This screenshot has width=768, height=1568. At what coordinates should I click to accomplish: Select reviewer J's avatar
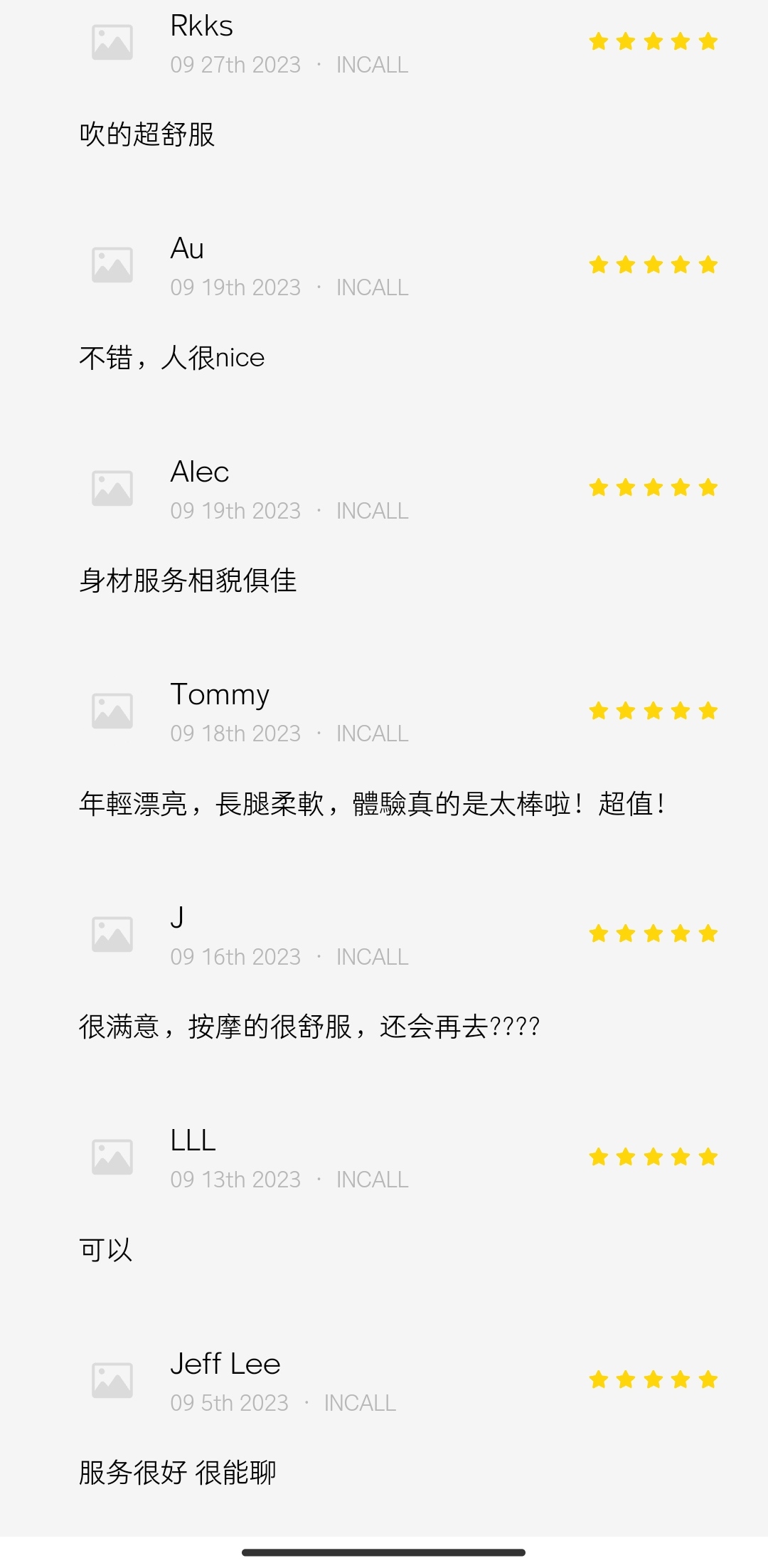pos(112,934)
